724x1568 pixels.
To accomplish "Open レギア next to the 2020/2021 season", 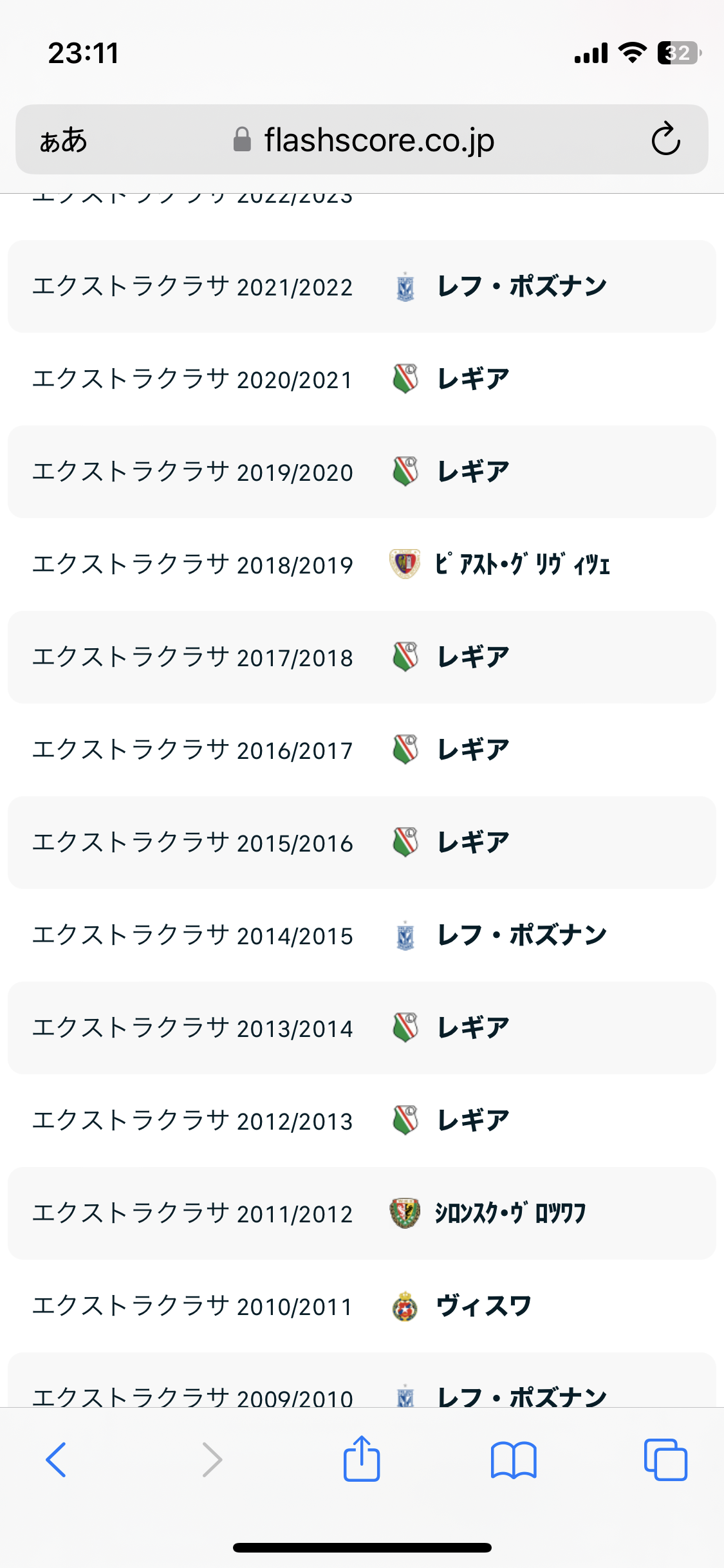I will click(x=473, y=379).
